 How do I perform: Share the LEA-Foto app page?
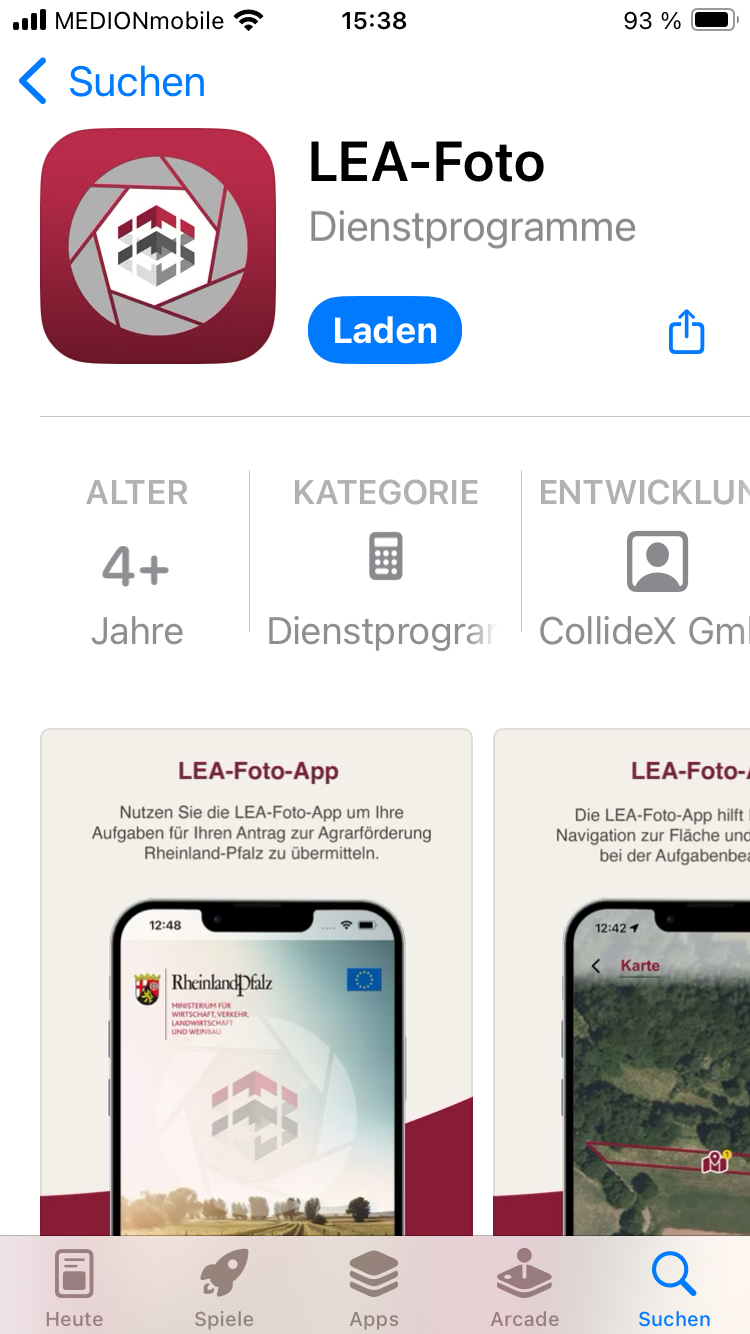pos(686,331)
